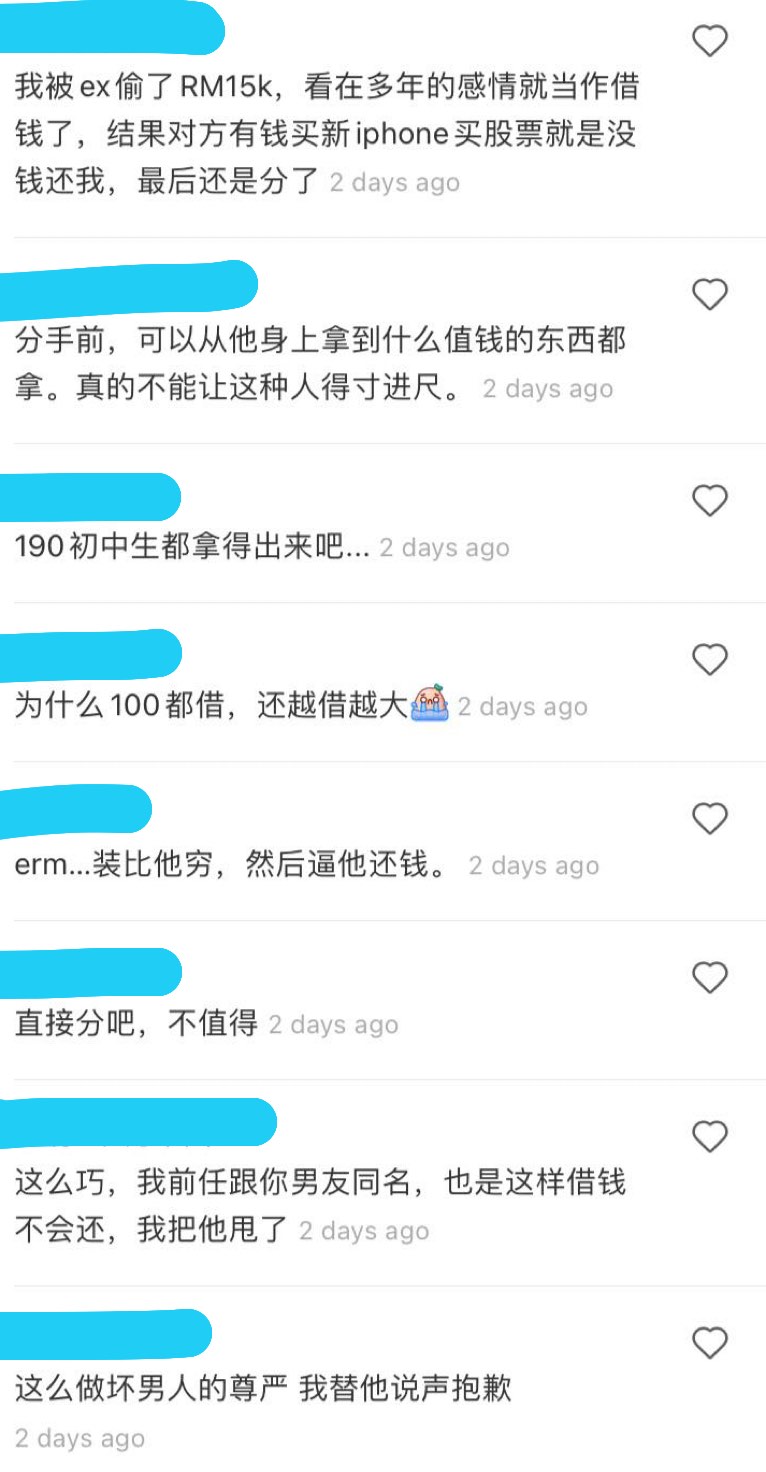Like the comment about ex stealing RM15k
Image resolution: width=766 pixels, height=1472 pixels.
pos(710,41)
